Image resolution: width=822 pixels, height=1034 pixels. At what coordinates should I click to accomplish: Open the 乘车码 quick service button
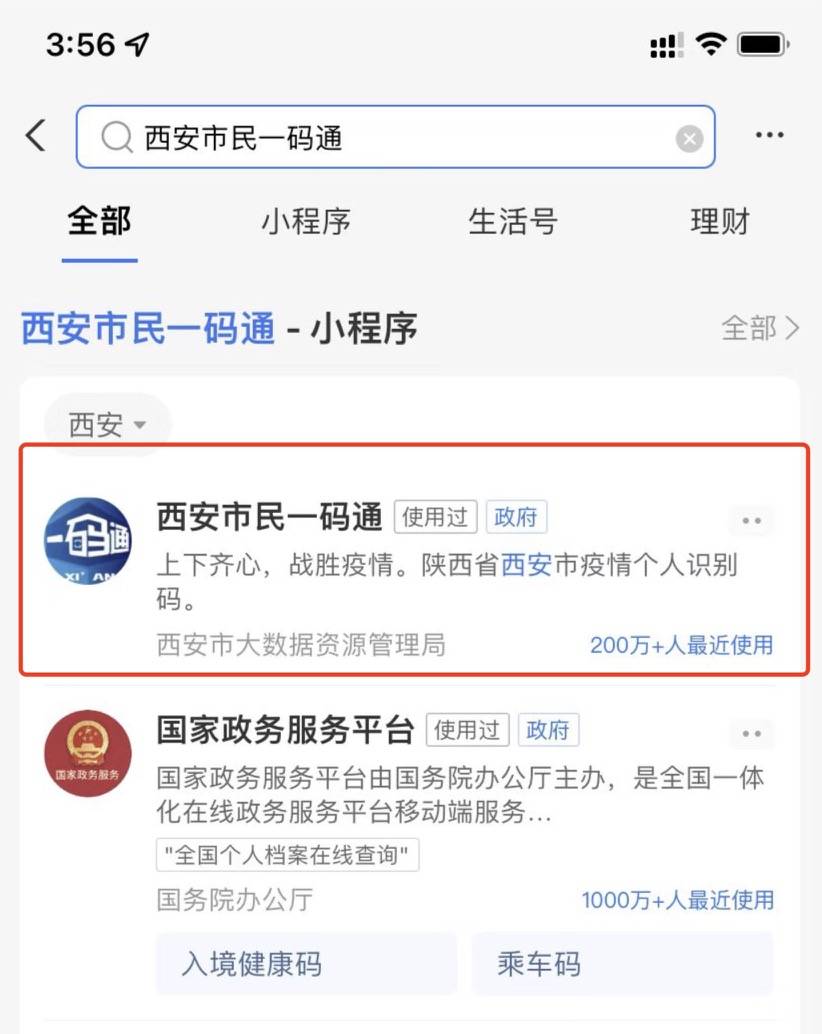621,963
